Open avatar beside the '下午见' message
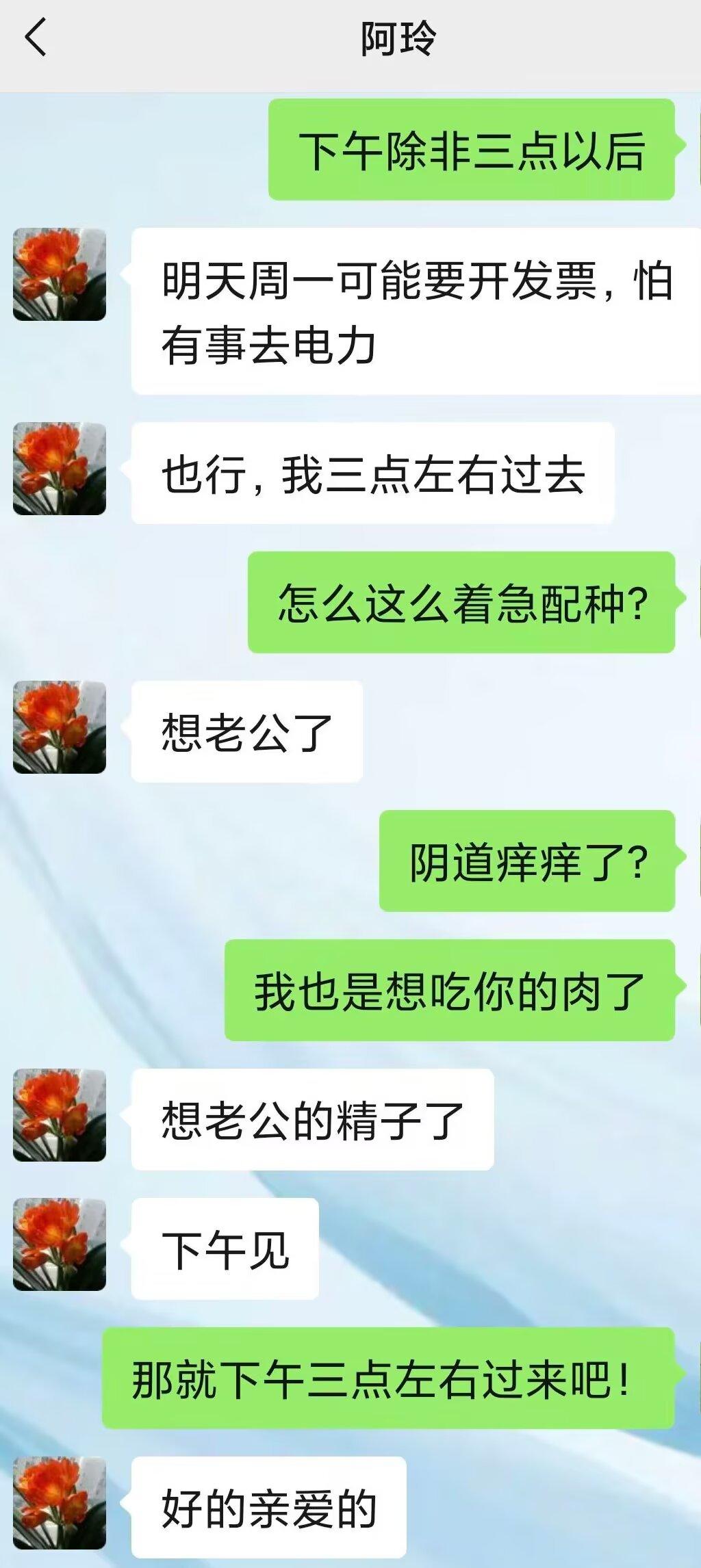Viewport: 701px width, 1568px height. (x=60, y=1244)
